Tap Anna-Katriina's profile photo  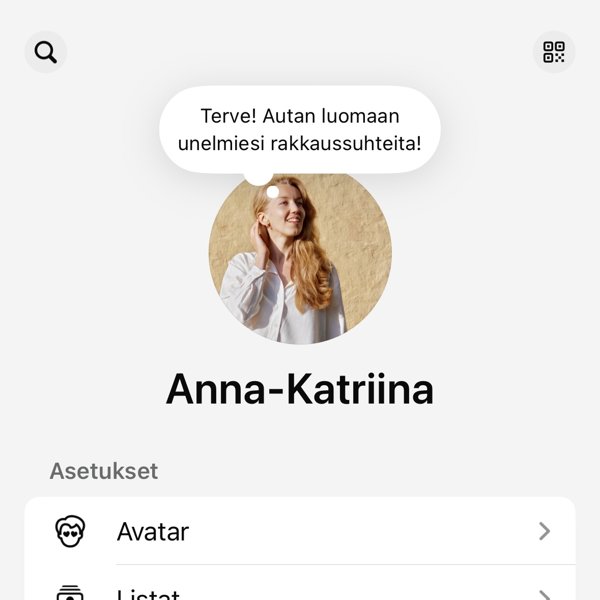coord(300,258)
